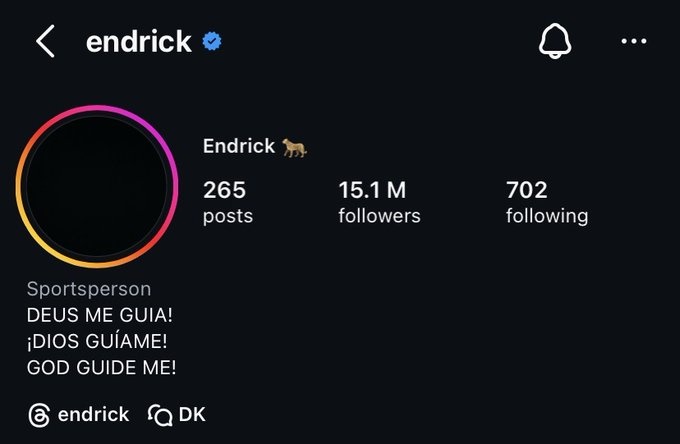The image size is (680, 444).
Task: Open the 265 posts count
Action: tap(227, 201)
